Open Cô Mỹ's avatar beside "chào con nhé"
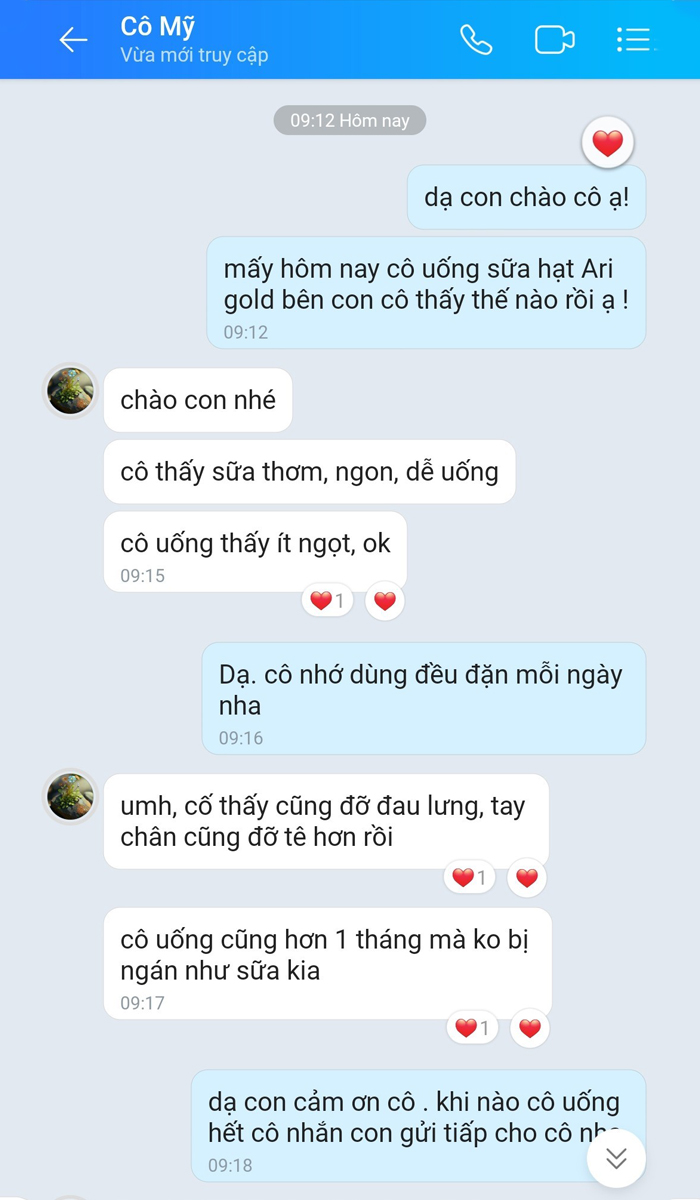 (71, 390)
